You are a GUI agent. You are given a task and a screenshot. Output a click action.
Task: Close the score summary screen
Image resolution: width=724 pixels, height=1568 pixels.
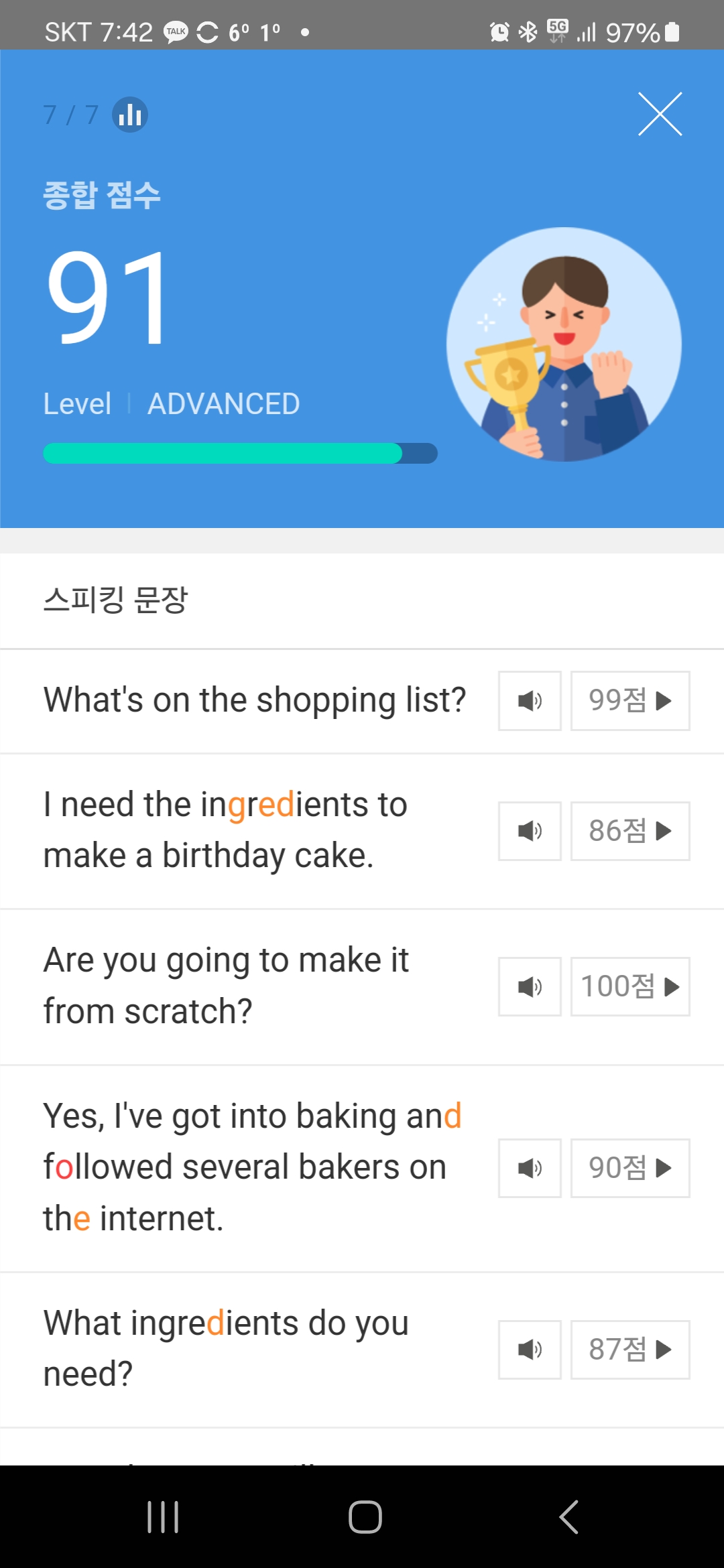point(660,114)
